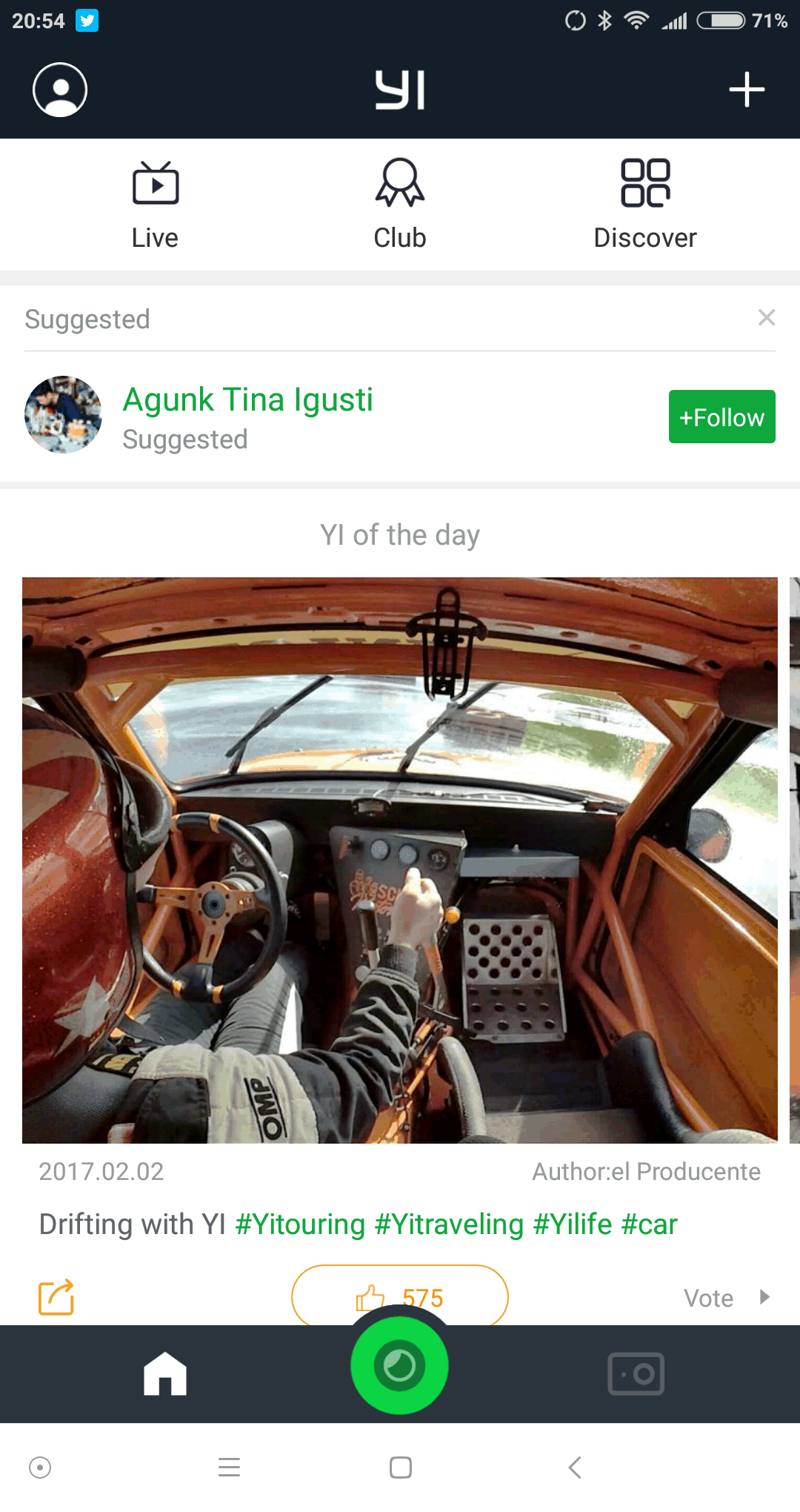
Task: Tap the green camera connect button
Action: coord(399,1365)
